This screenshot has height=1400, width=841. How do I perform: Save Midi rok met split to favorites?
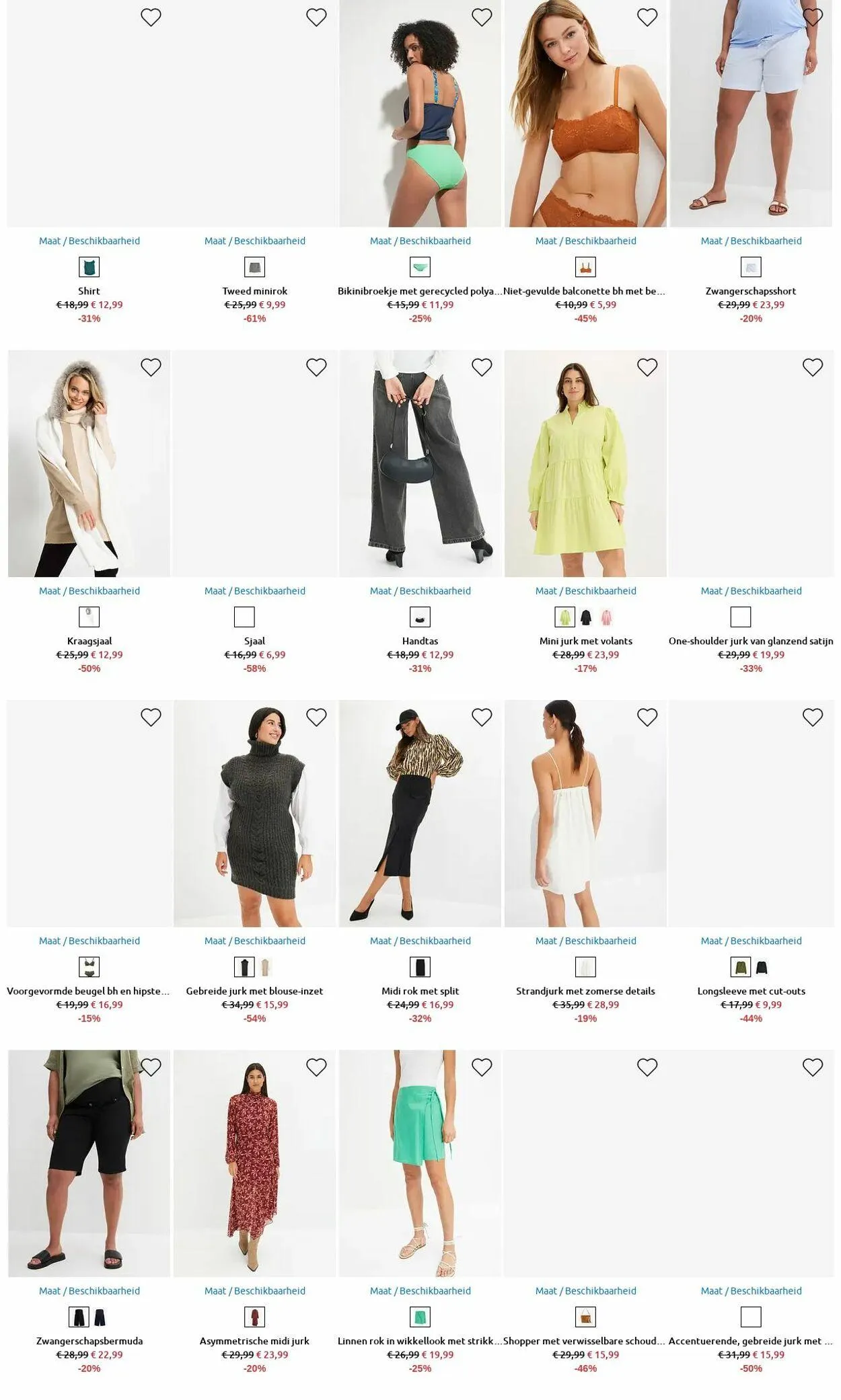pos(482,717)
